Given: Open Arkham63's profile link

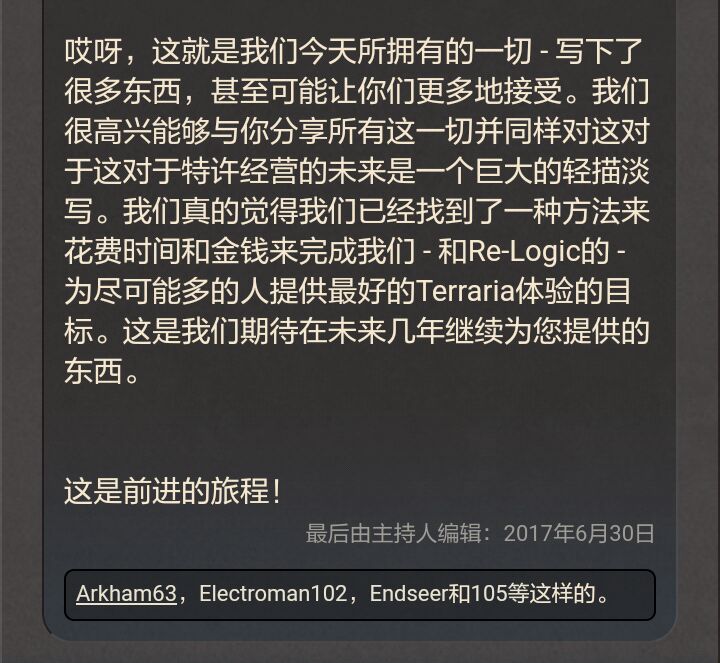Looking at the screenshot, I should [126, 593].
